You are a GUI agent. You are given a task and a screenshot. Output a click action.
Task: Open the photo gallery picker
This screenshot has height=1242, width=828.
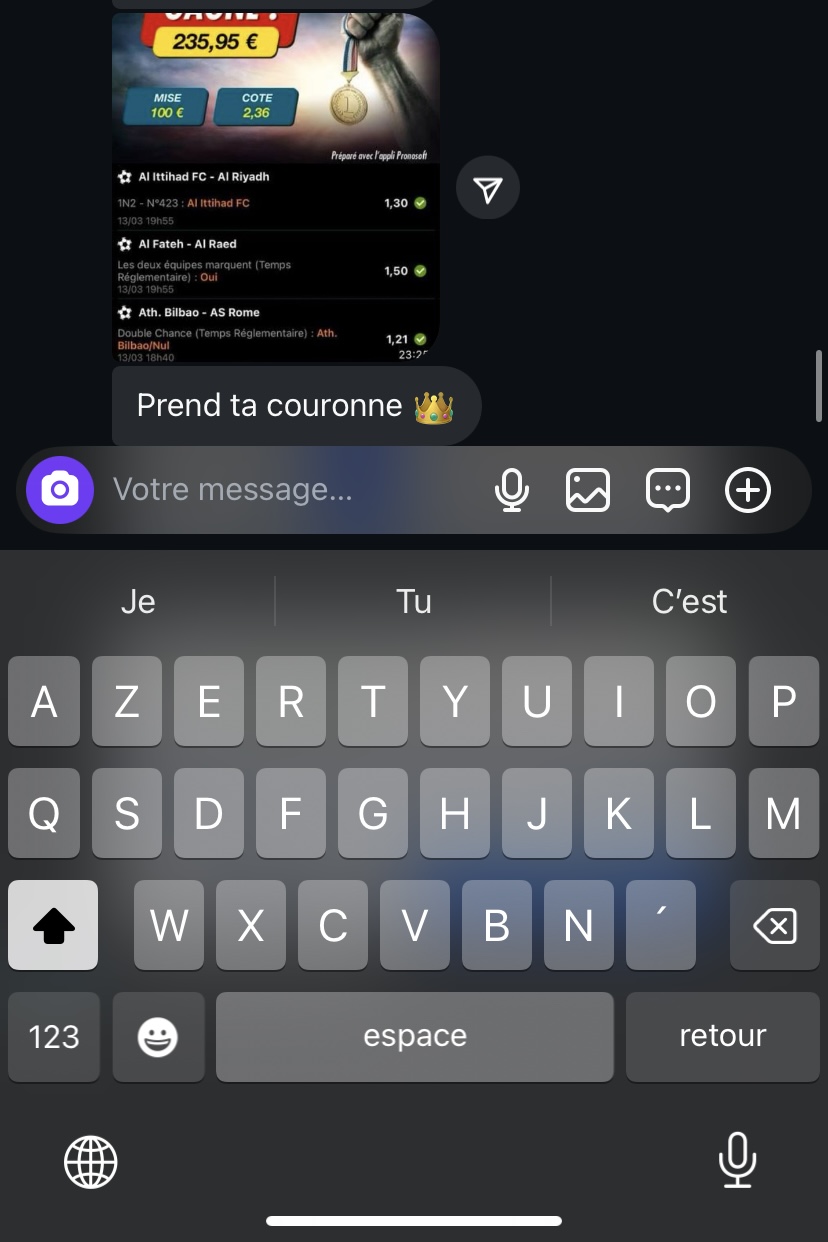588,489
